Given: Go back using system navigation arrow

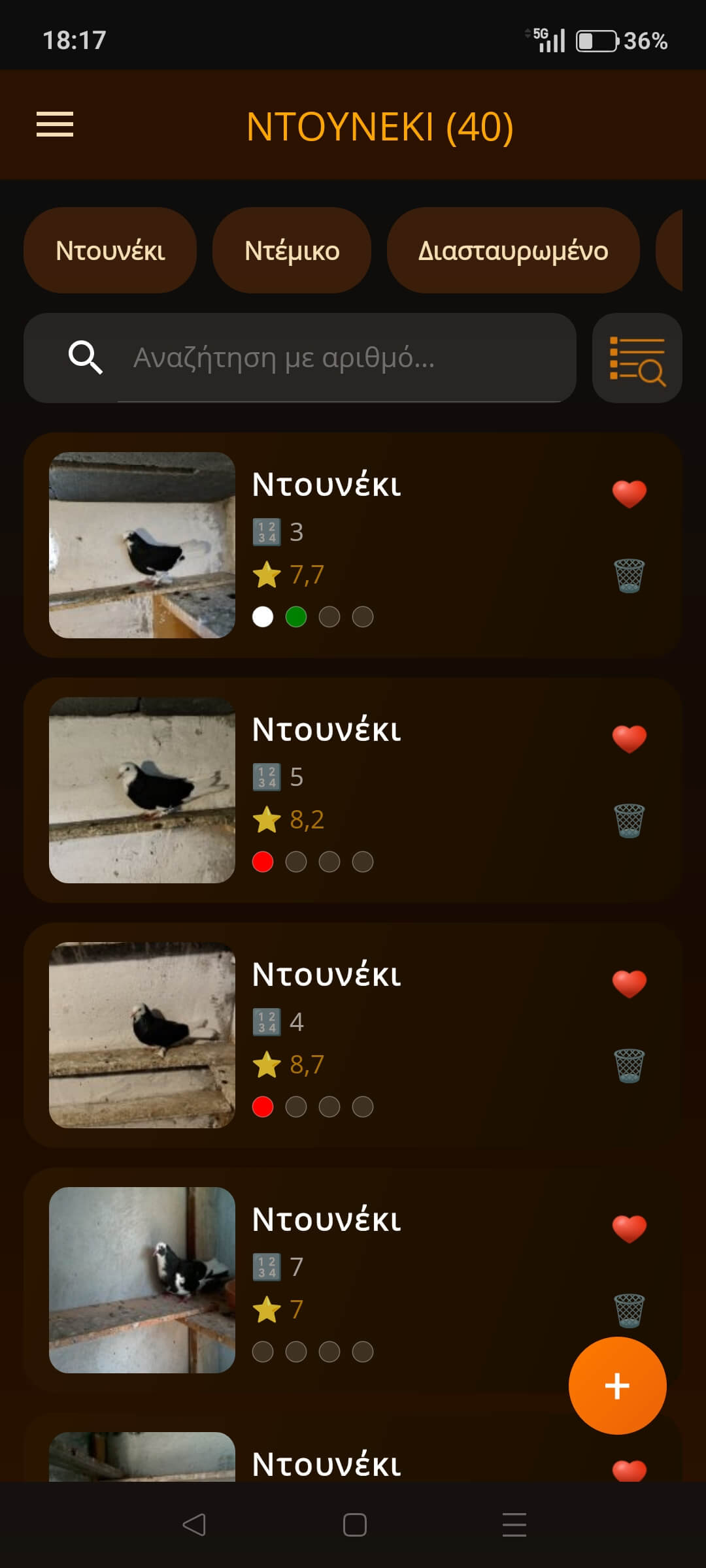Looking at the screenshot, I should (193, 1525).
